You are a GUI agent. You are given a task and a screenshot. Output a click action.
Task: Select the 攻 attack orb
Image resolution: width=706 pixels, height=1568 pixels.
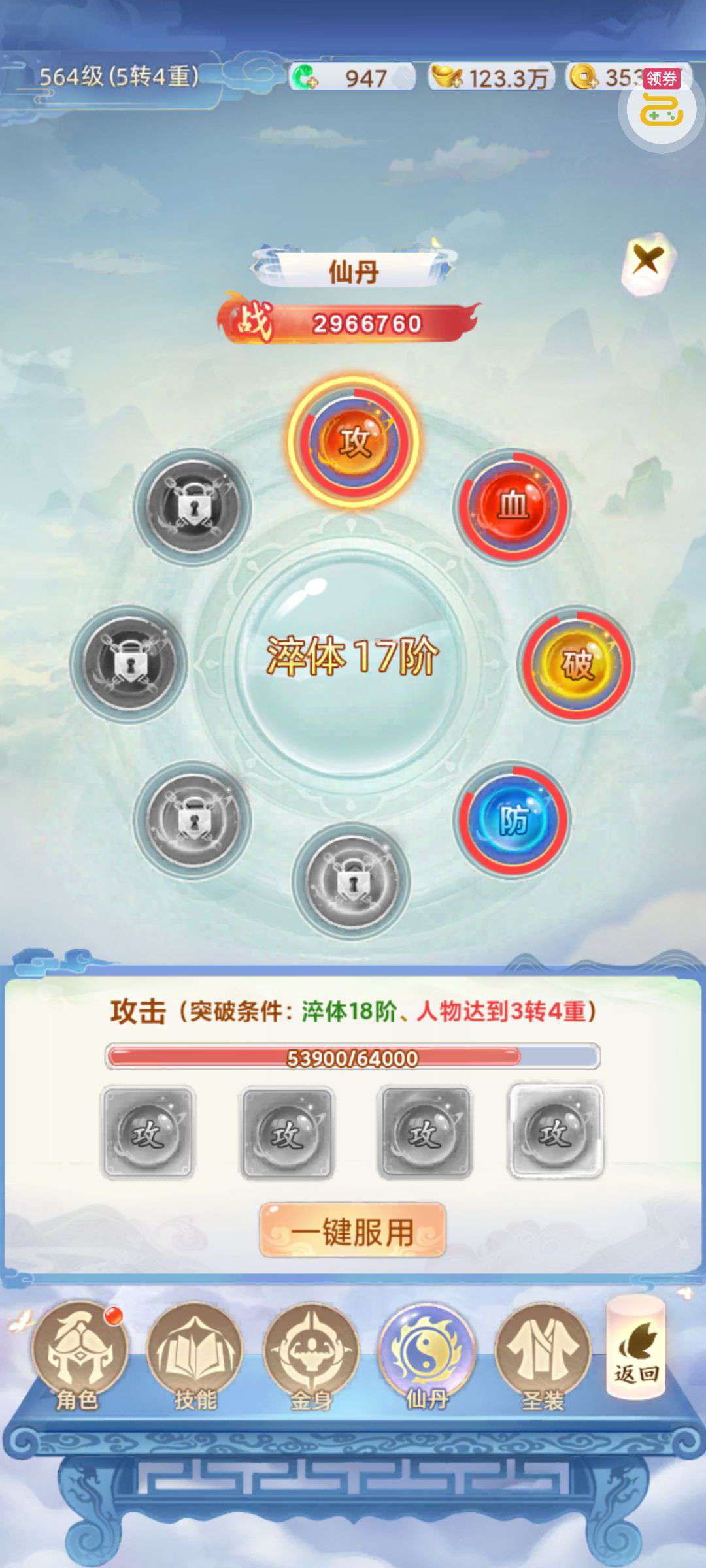point(354,442)
